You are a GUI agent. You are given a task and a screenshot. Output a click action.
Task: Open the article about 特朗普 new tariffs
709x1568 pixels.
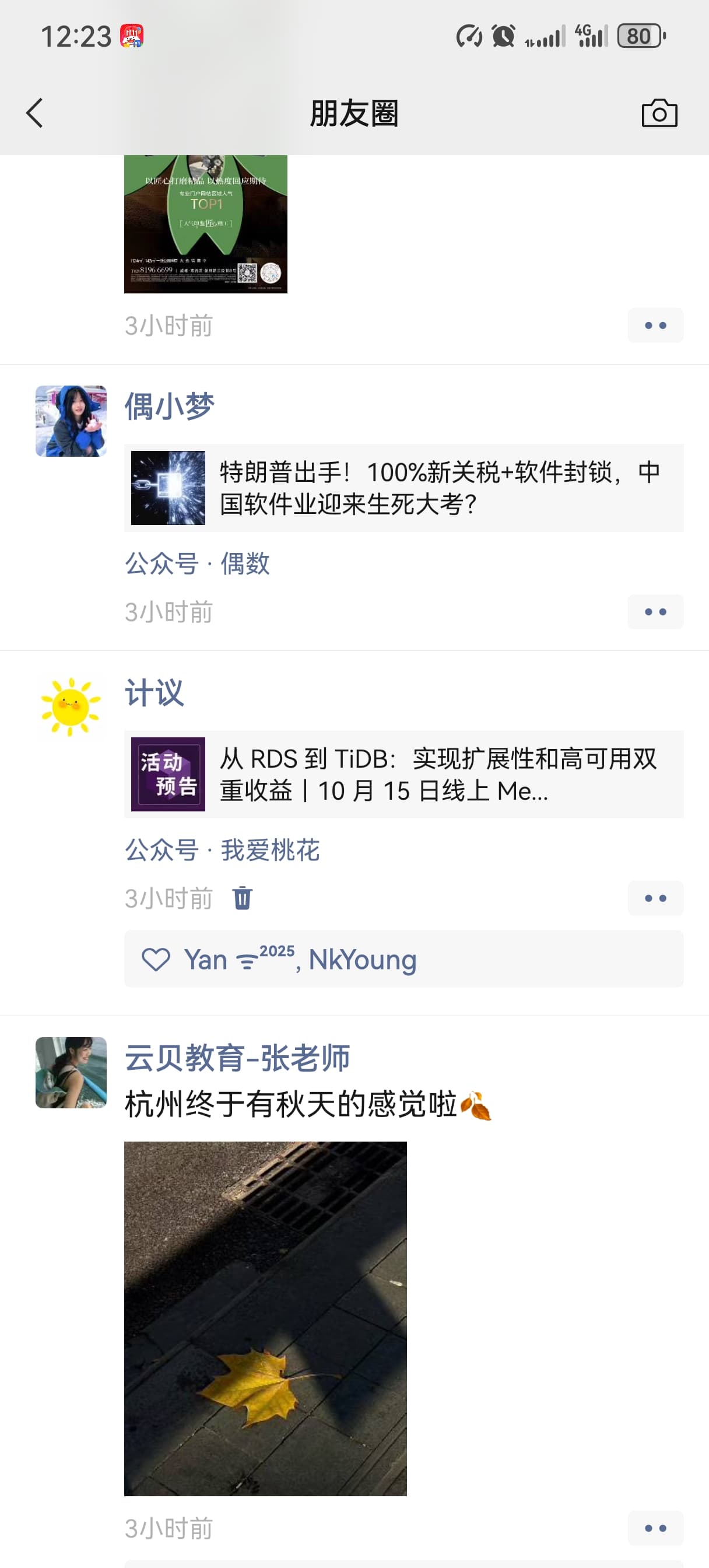403,488
